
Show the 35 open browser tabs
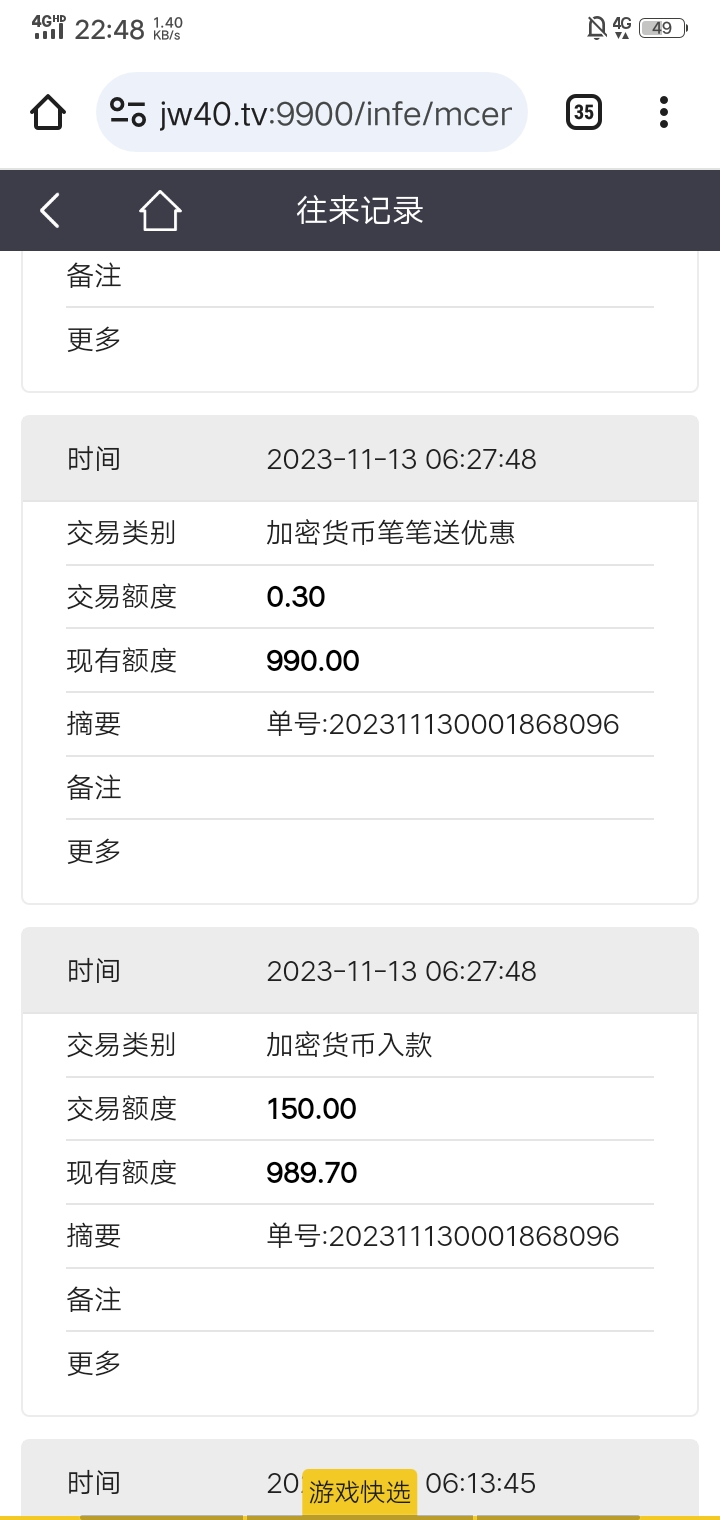[x=584, y=112]
